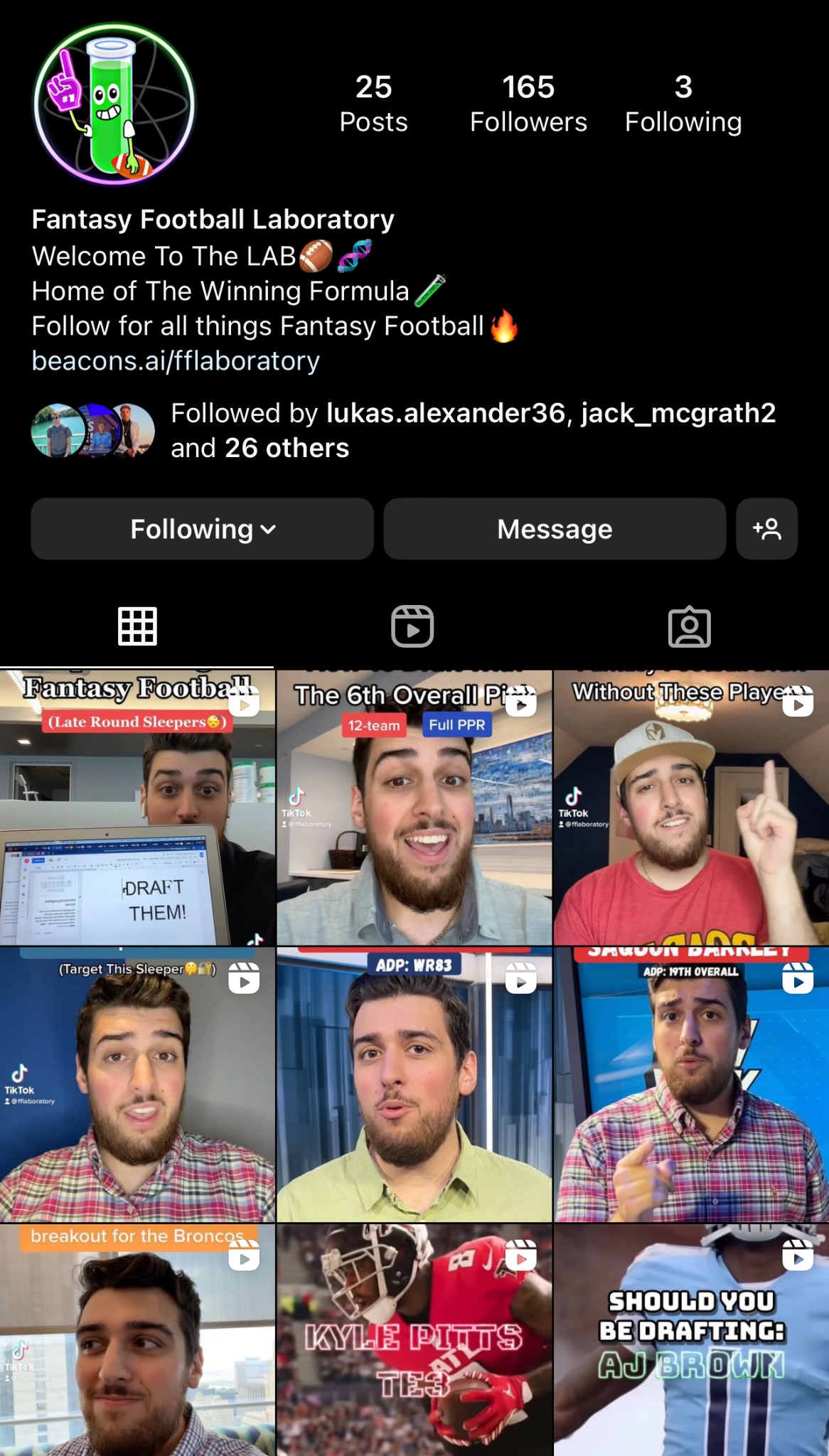Open the 6th Overall Pick reel

(414, 808)
